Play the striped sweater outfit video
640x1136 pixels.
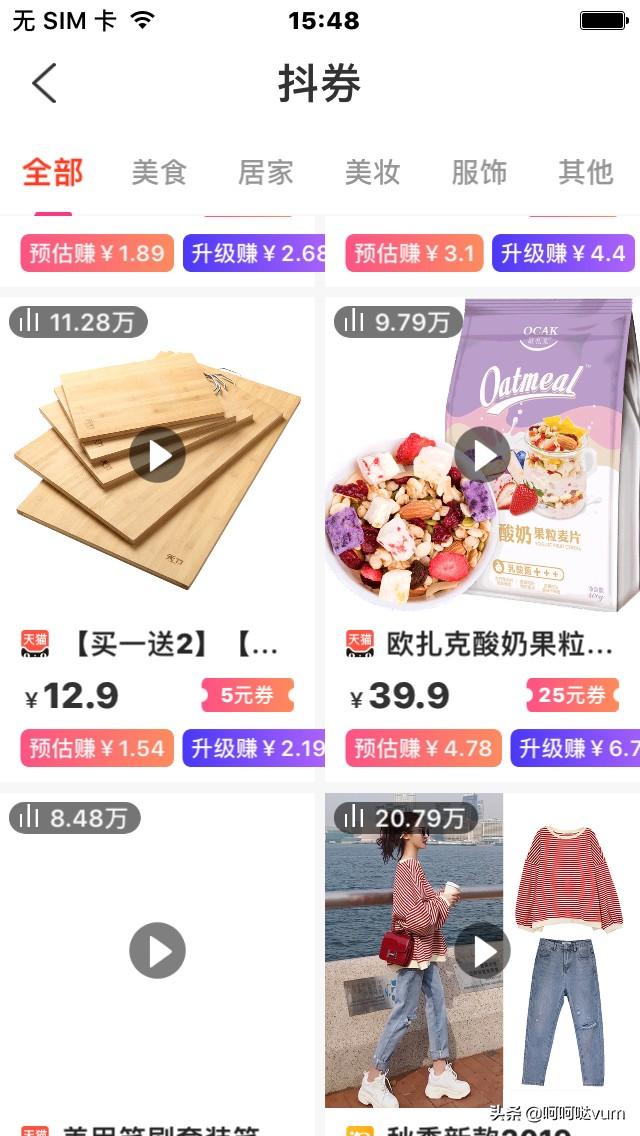pyautogui.click(x=483, y=950)
